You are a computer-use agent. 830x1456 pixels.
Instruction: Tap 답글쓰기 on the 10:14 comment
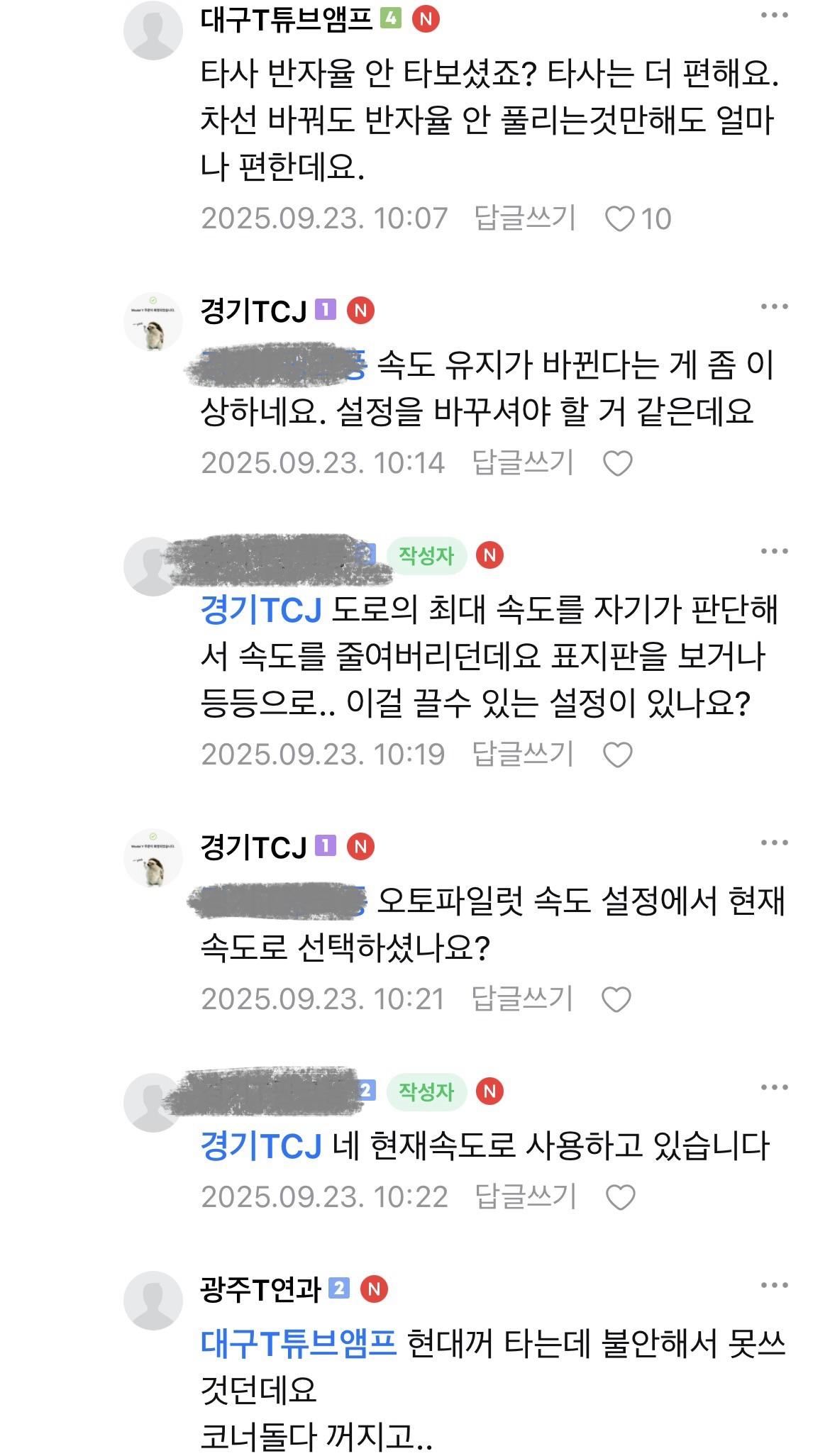[x=523, y=462]
